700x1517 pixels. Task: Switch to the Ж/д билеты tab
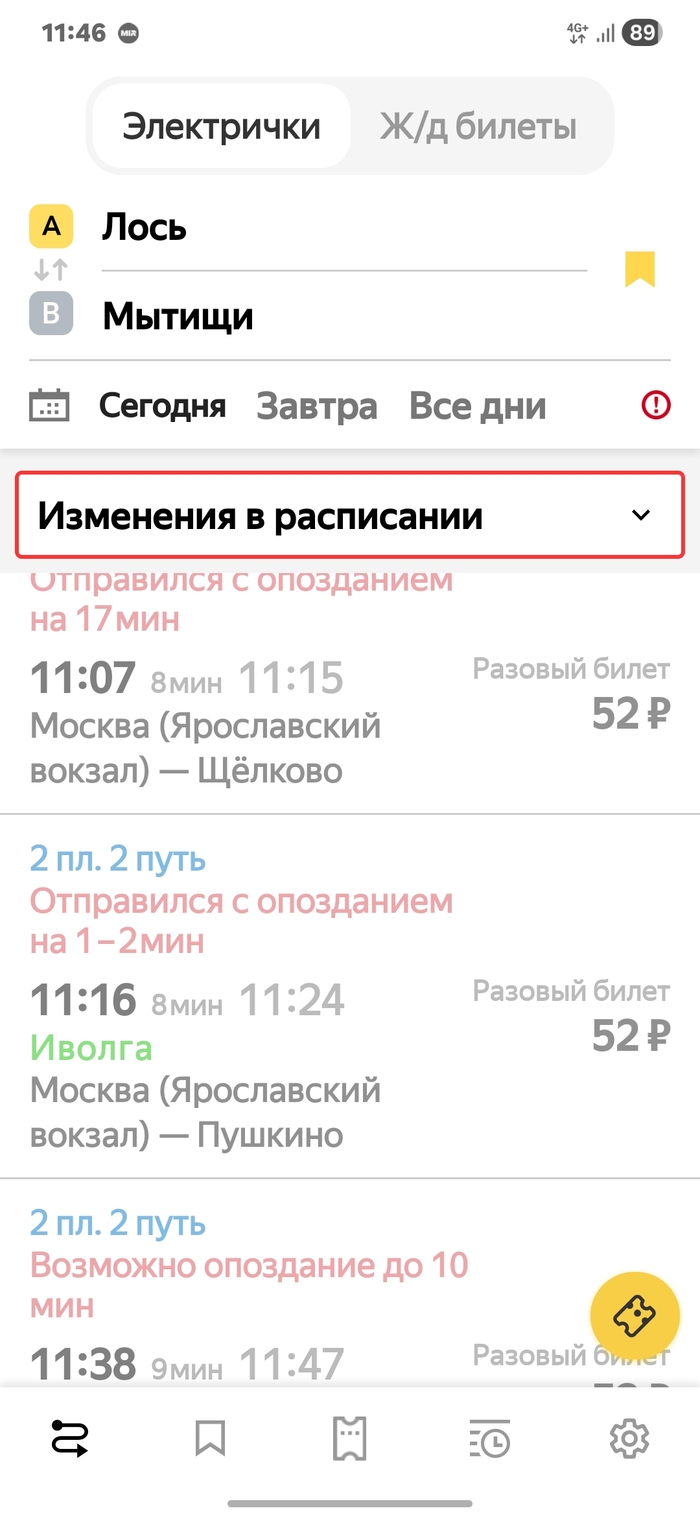[x=478, y=127]
